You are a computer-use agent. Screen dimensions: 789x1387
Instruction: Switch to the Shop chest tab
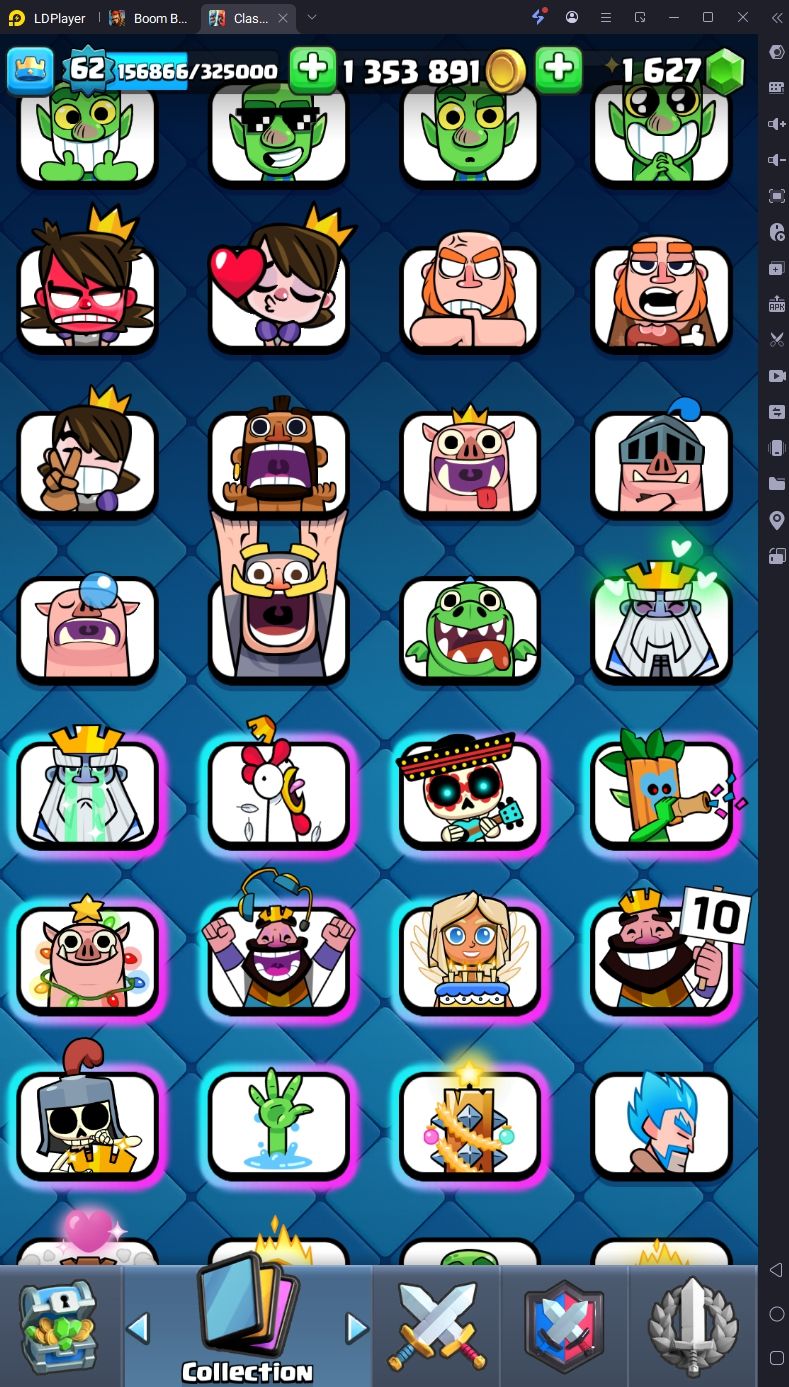click(x=59, y=1325)
